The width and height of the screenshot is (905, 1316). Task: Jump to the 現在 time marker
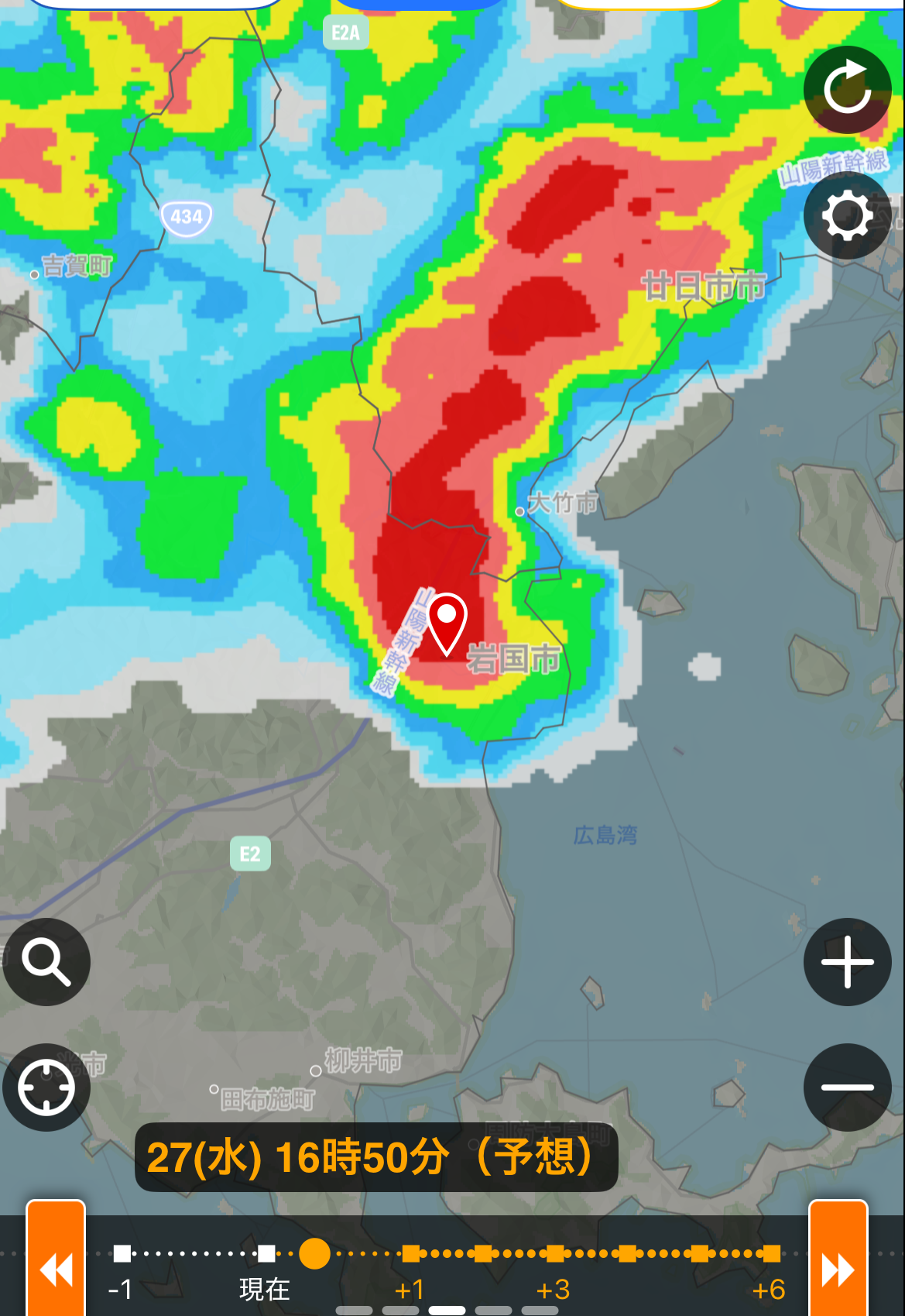(x=266, y=1253)
